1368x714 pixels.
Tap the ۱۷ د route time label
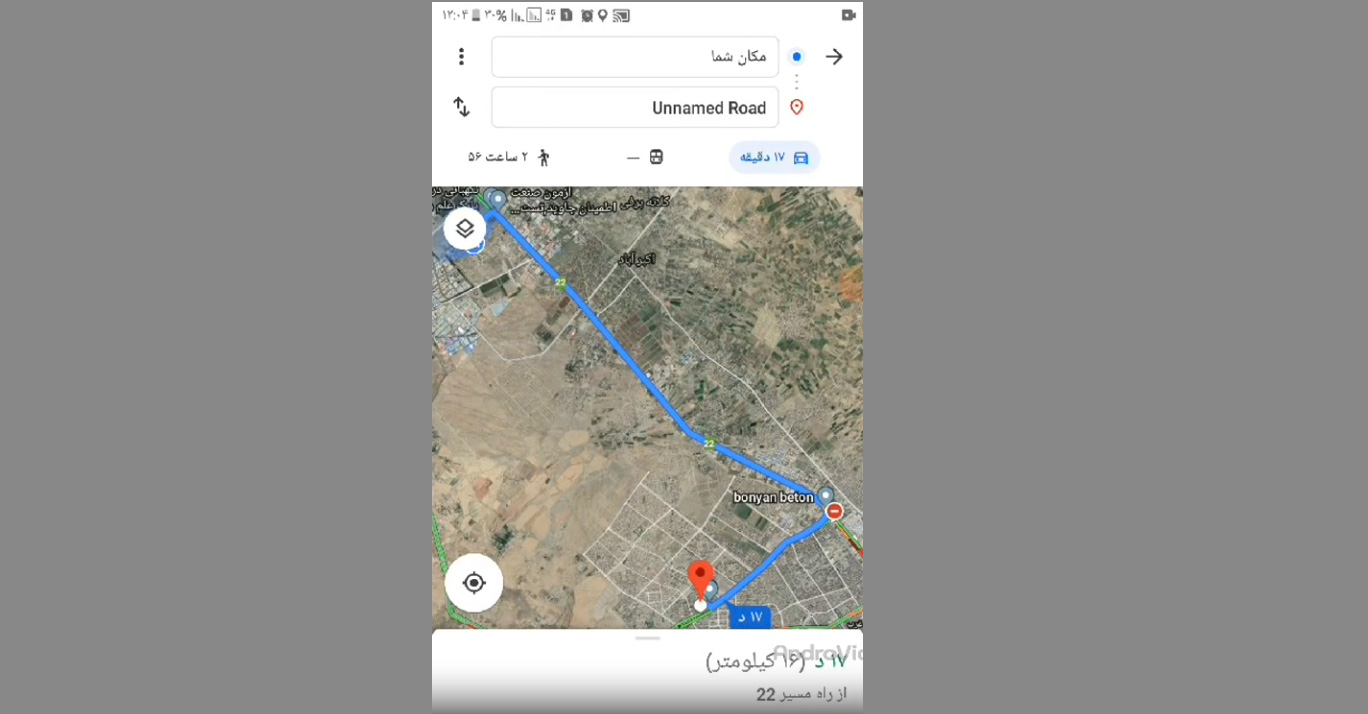pos(749,617)
